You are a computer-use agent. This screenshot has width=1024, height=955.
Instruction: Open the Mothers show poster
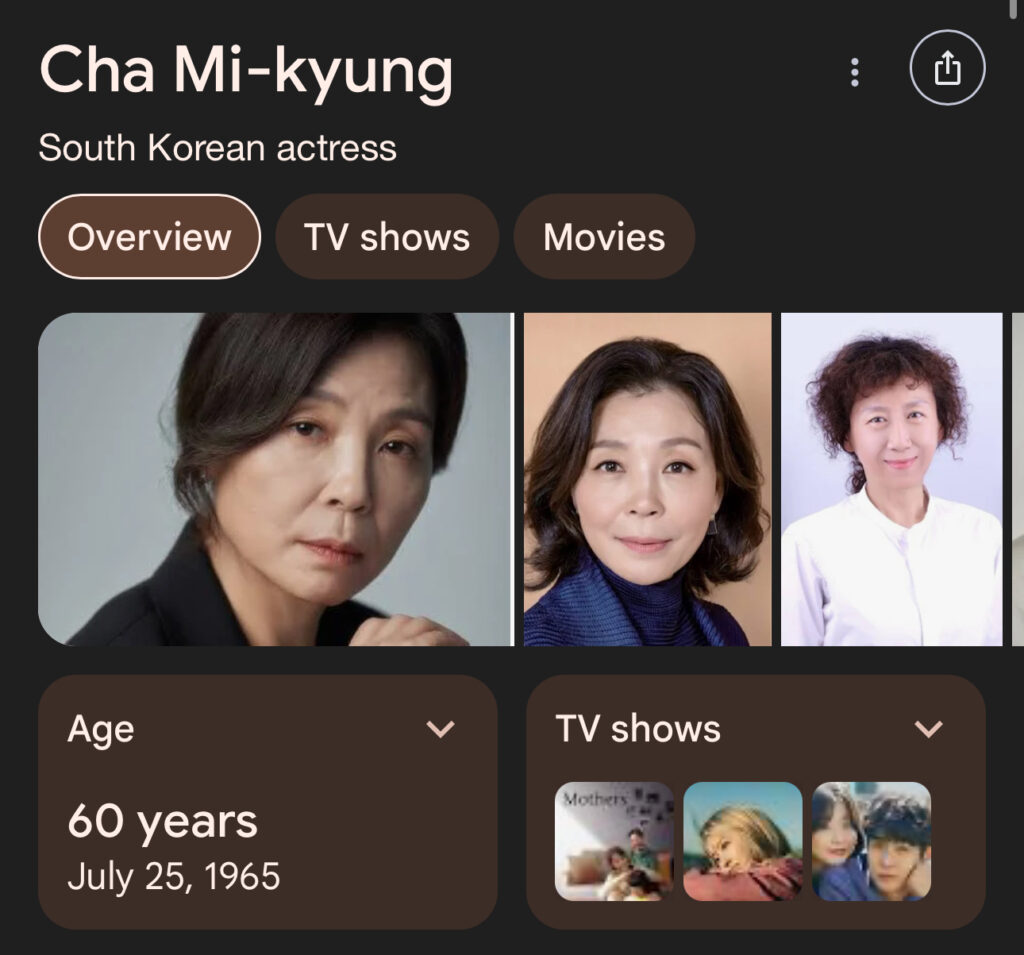[614, 841]
